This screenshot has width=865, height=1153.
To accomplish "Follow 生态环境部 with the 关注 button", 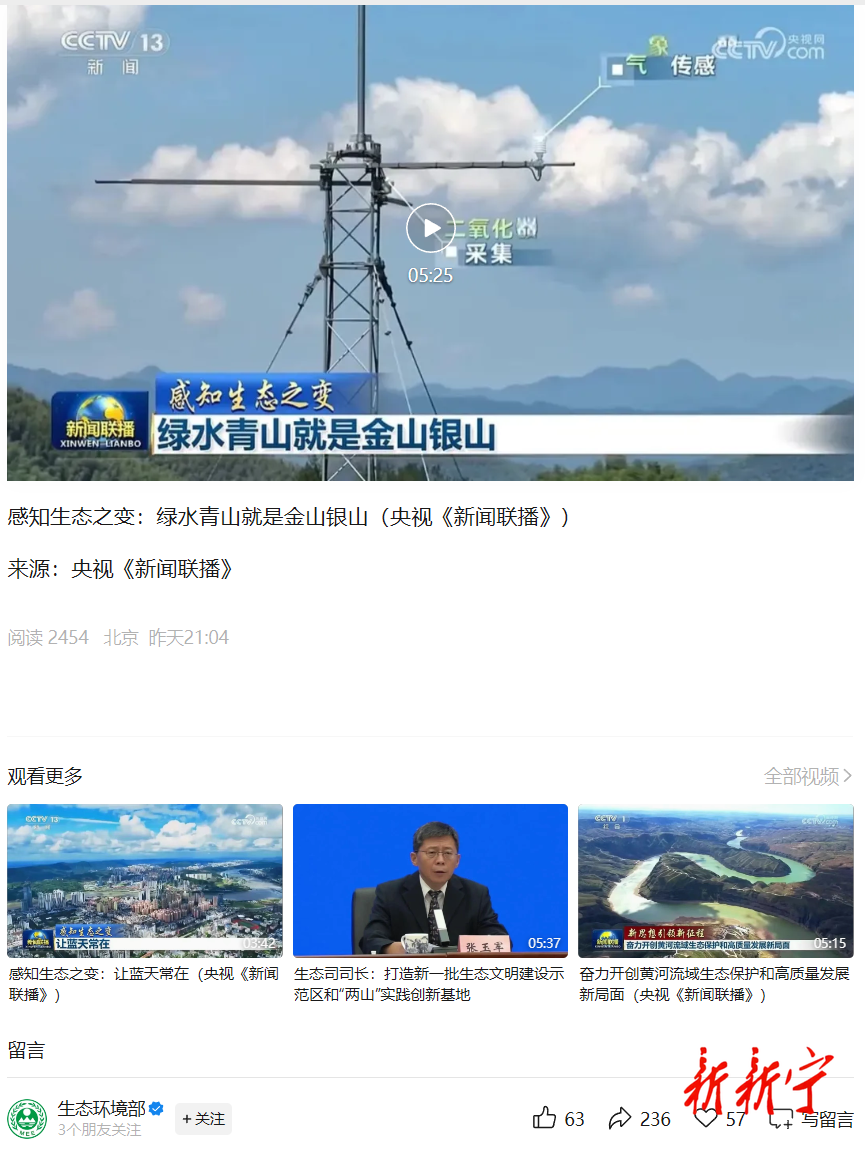I will (x=203, y=1119).
